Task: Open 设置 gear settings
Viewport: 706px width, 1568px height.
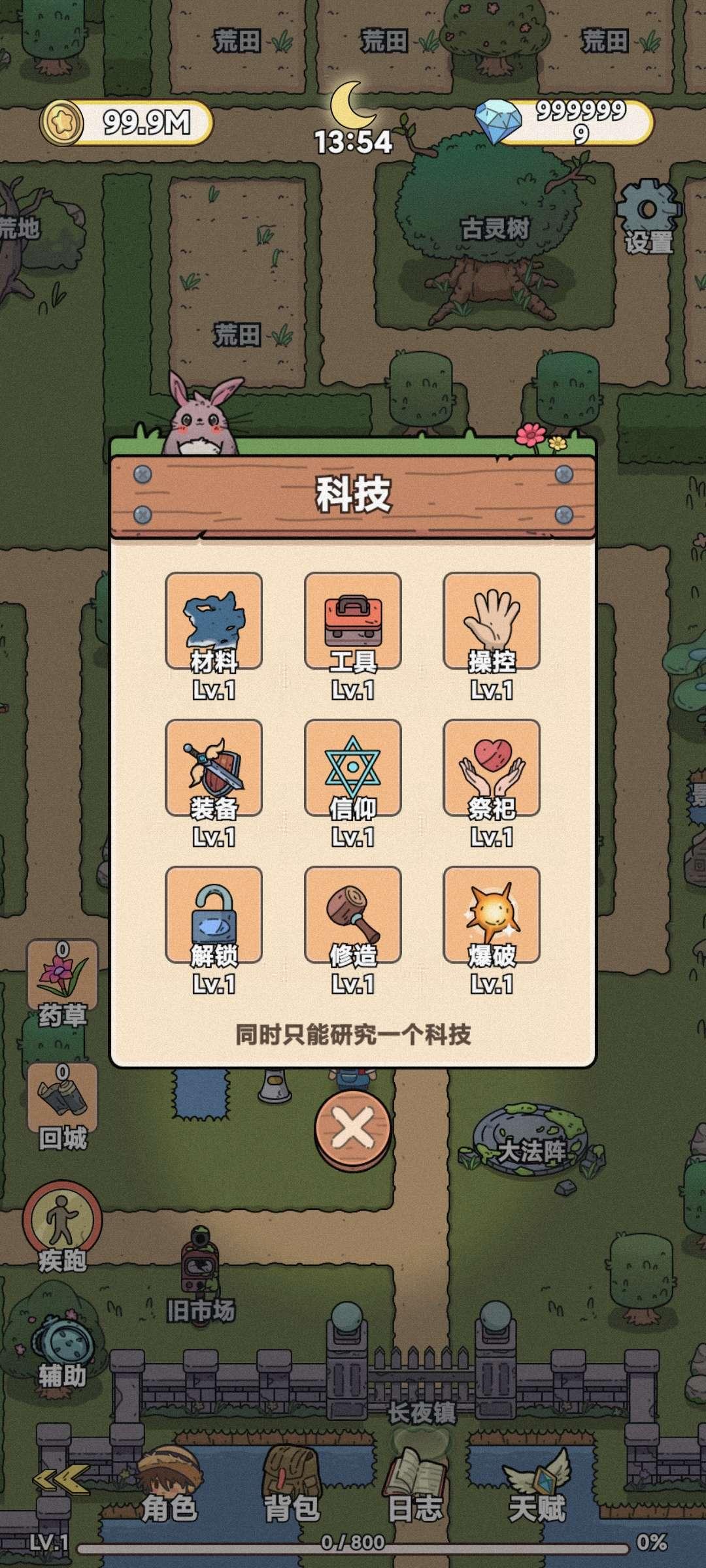Action: pos(648,218)
